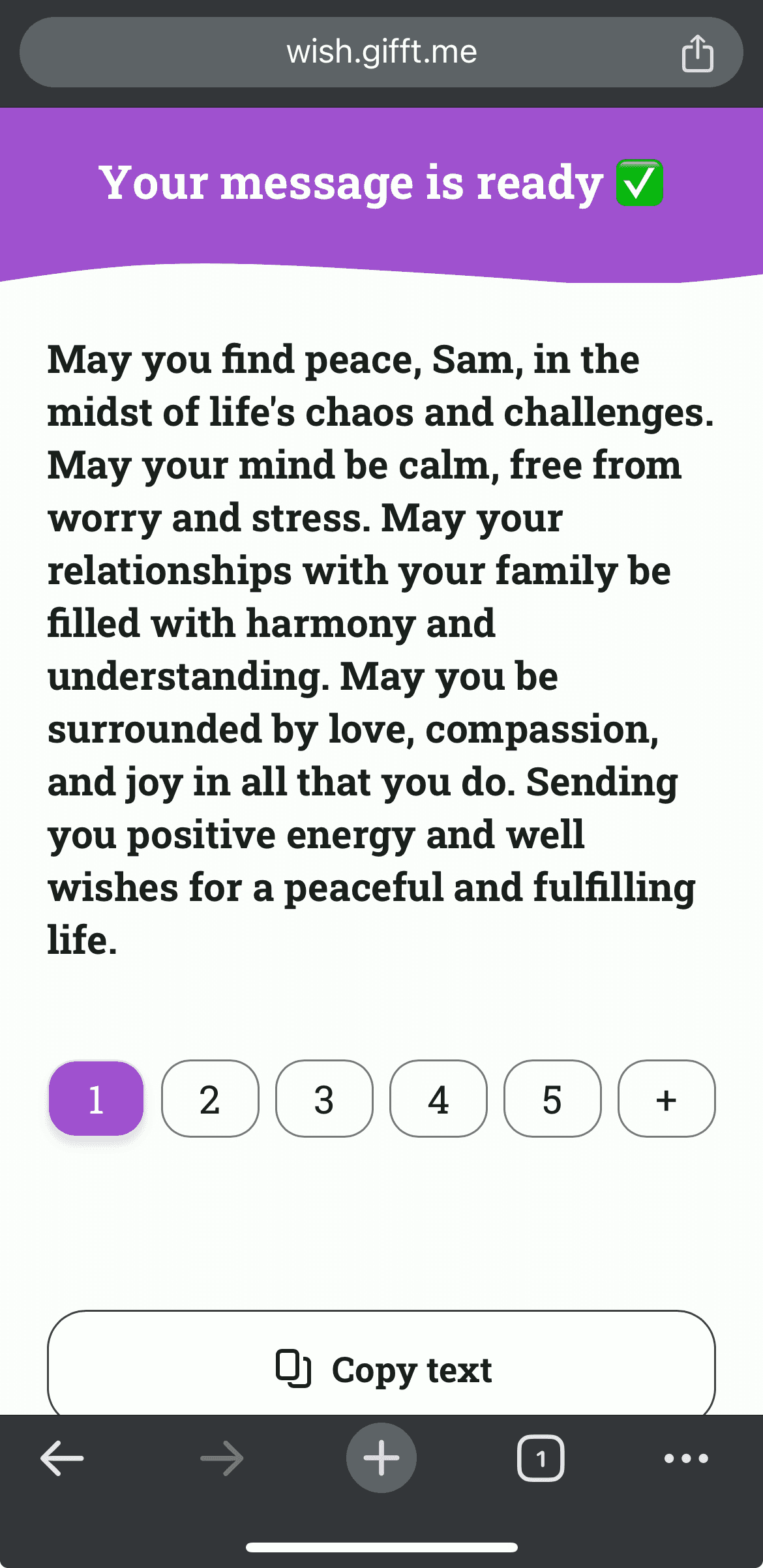Image resolution: width=763 pixels, height=1568 pixels.
Task: Switch to message variant 2
Action: click(210, 1099)
